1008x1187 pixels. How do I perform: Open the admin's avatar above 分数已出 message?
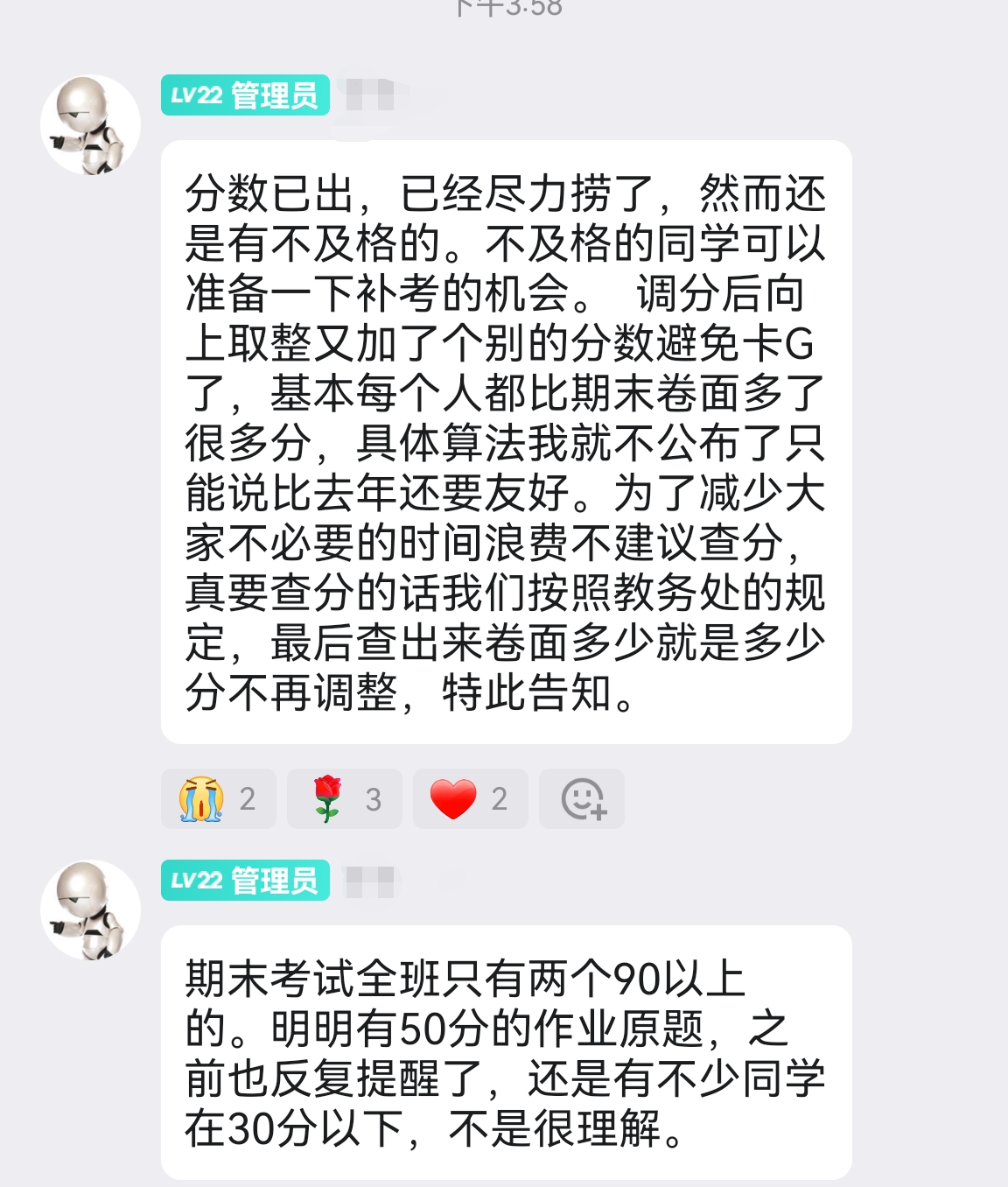[90, 125]
